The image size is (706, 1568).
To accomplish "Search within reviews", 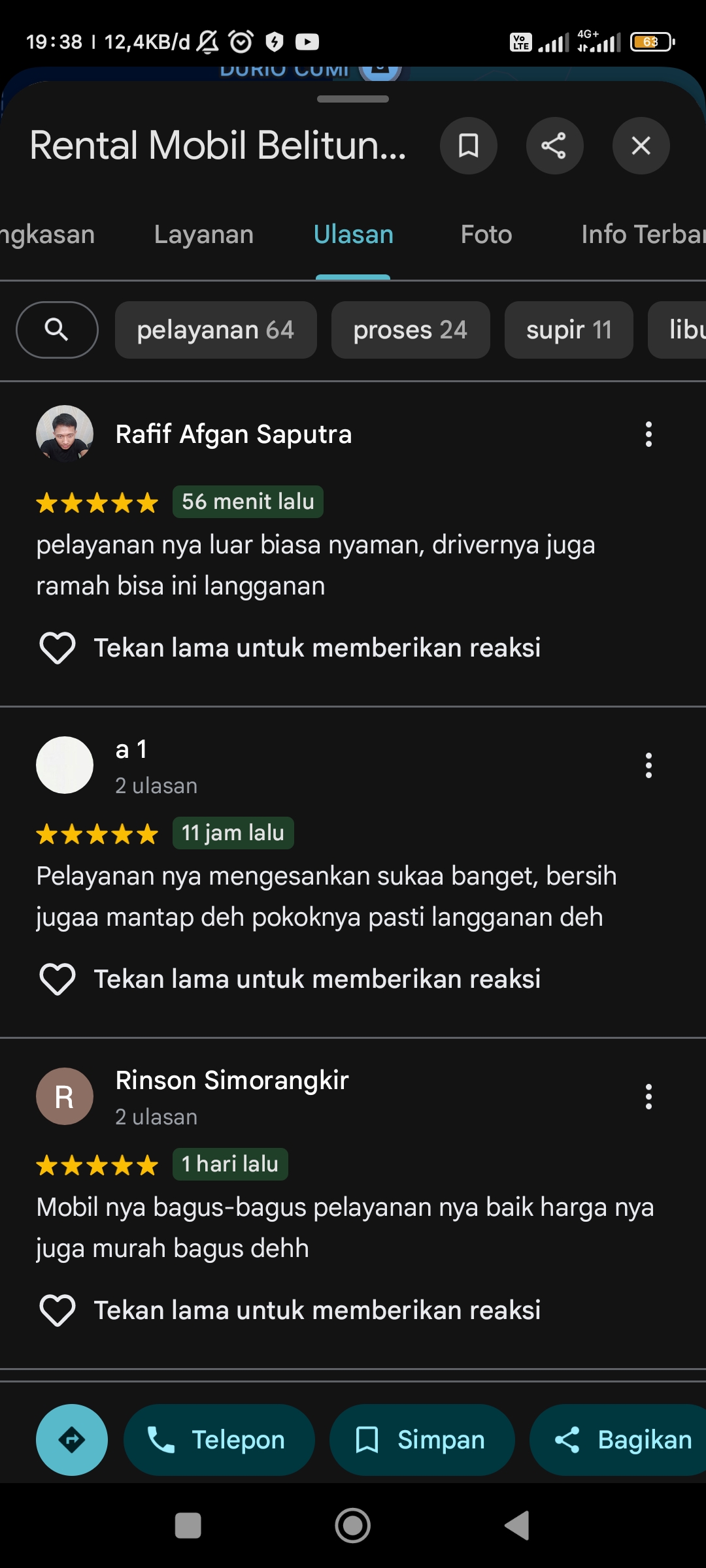I will [x=57, y=330].
